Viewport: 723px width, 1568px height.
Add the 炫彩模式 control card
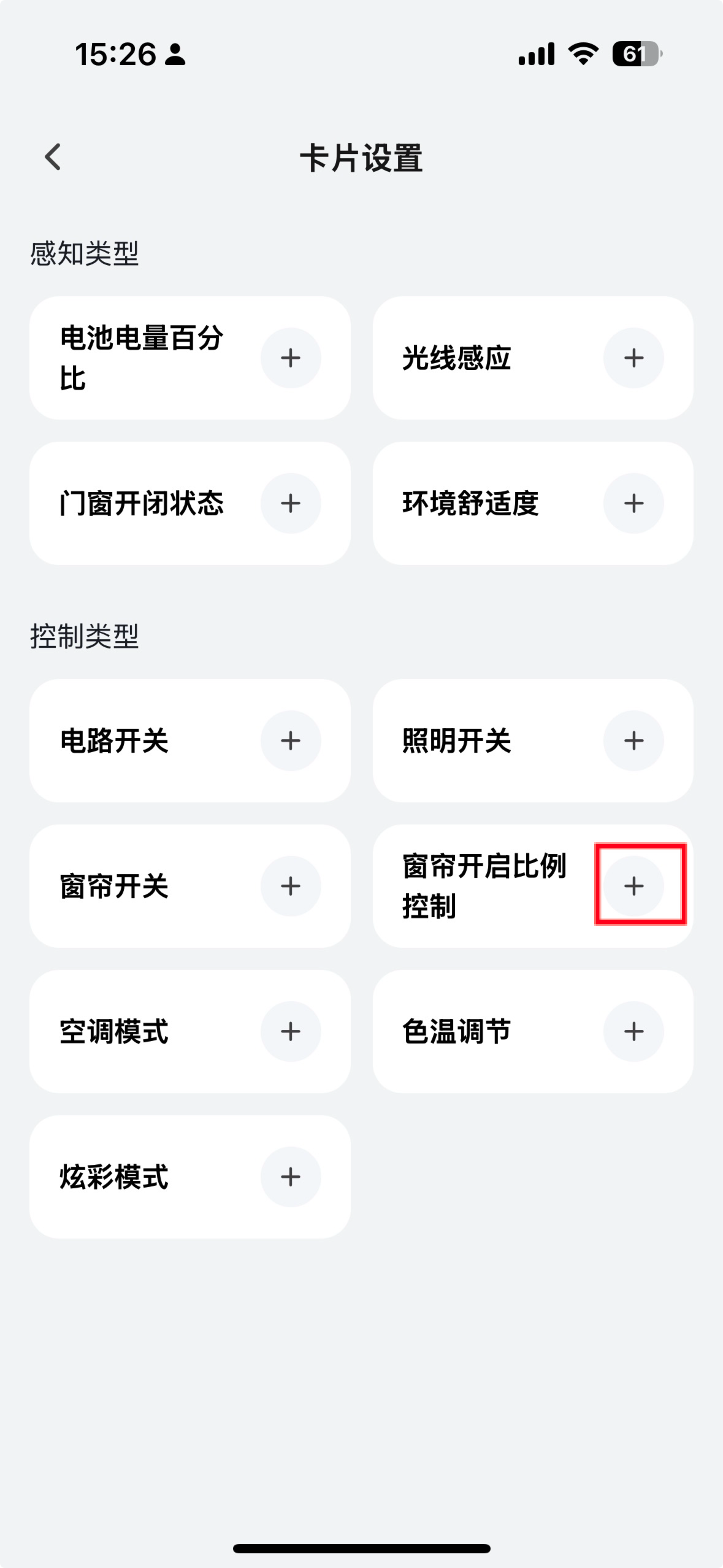290,1177
